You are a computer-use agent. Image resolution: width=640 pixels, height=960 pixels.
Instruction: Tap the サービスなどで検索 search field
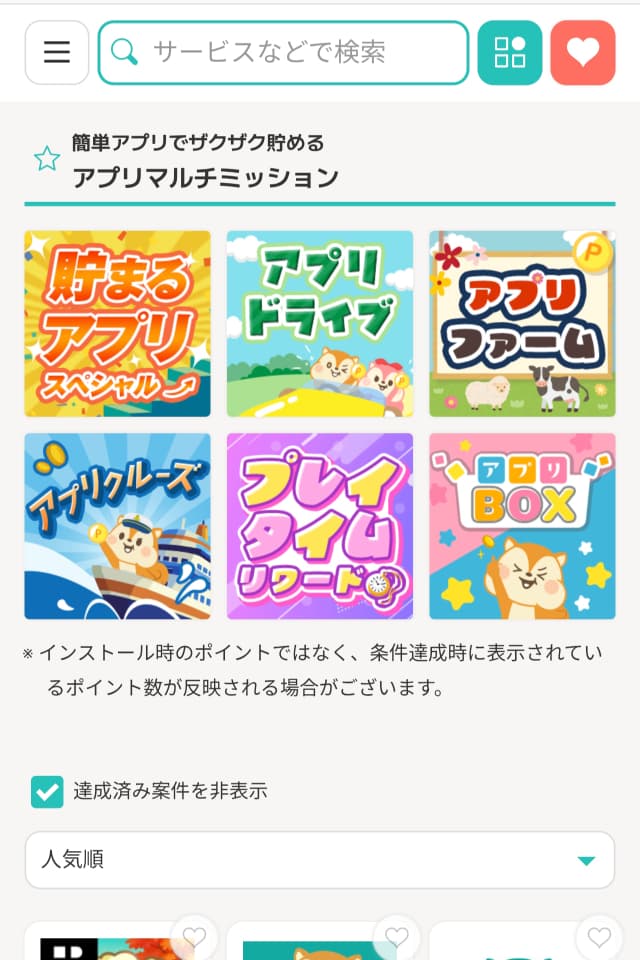[x=283, y=53]
